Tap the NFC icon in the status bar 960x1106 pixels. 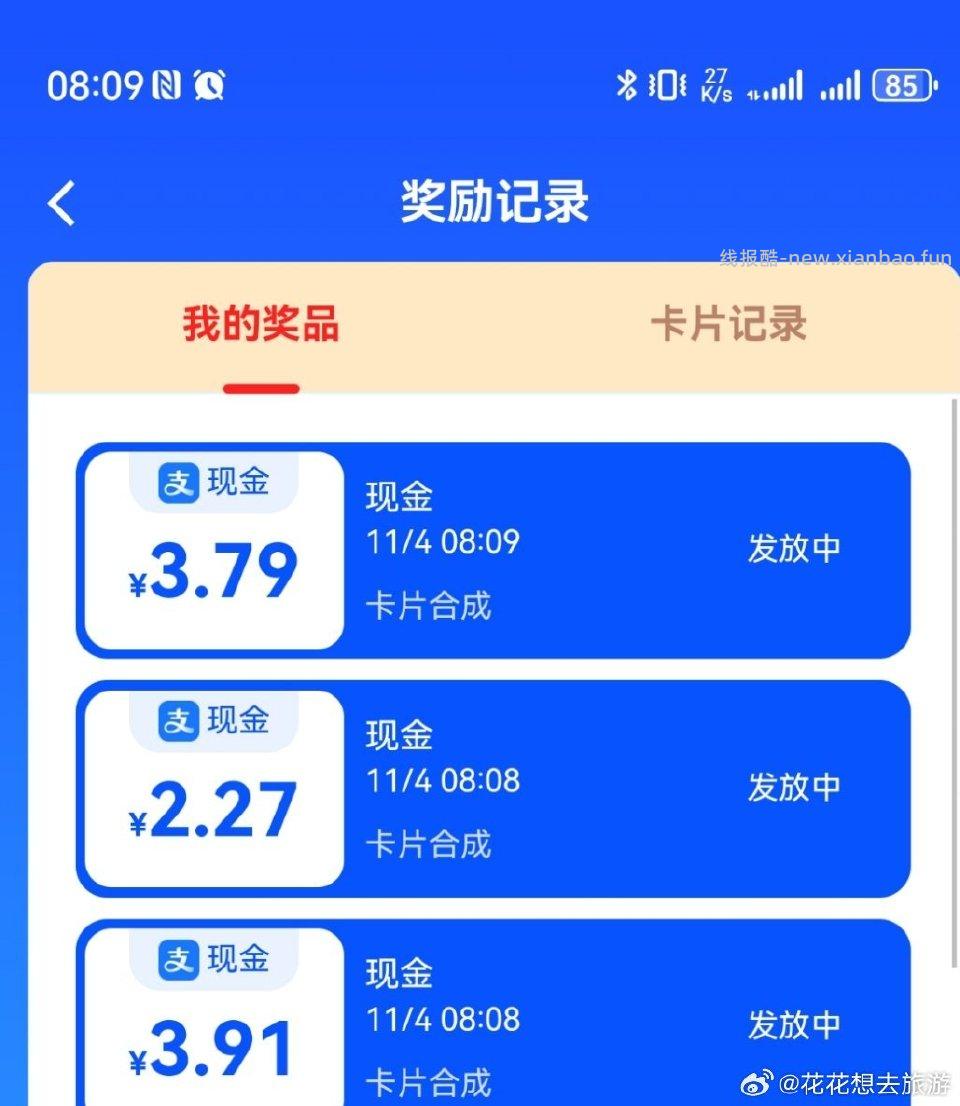[166, 85]
